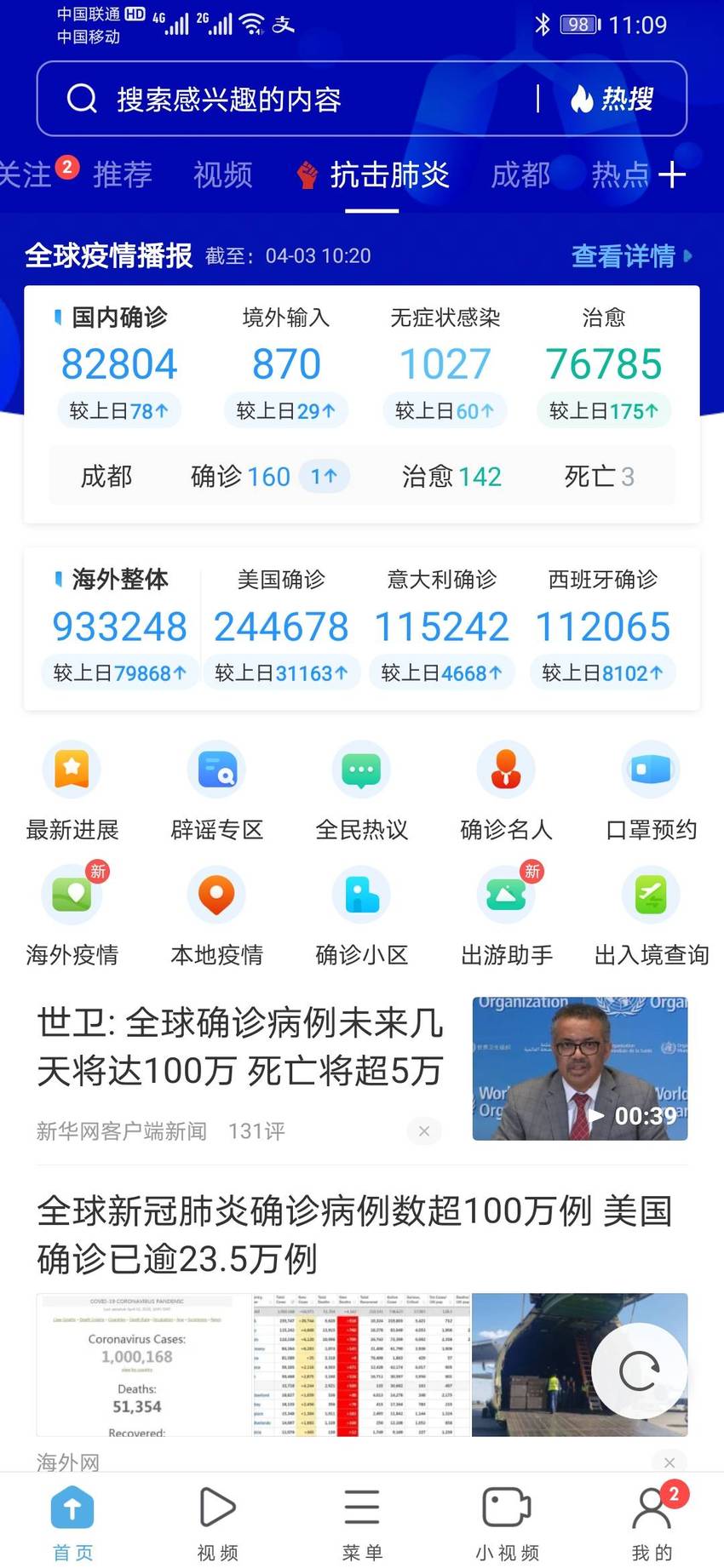
Task: Tap the floating refresh button
Action: click(x=640, y=1371)
